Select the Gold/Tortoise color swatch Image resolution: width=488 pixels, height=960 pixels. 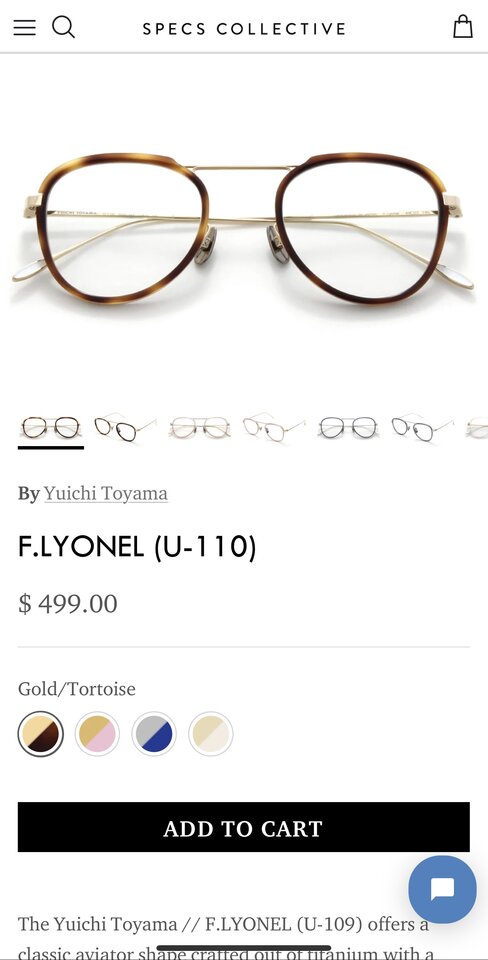pyautogui.click(x=40, y=733)
